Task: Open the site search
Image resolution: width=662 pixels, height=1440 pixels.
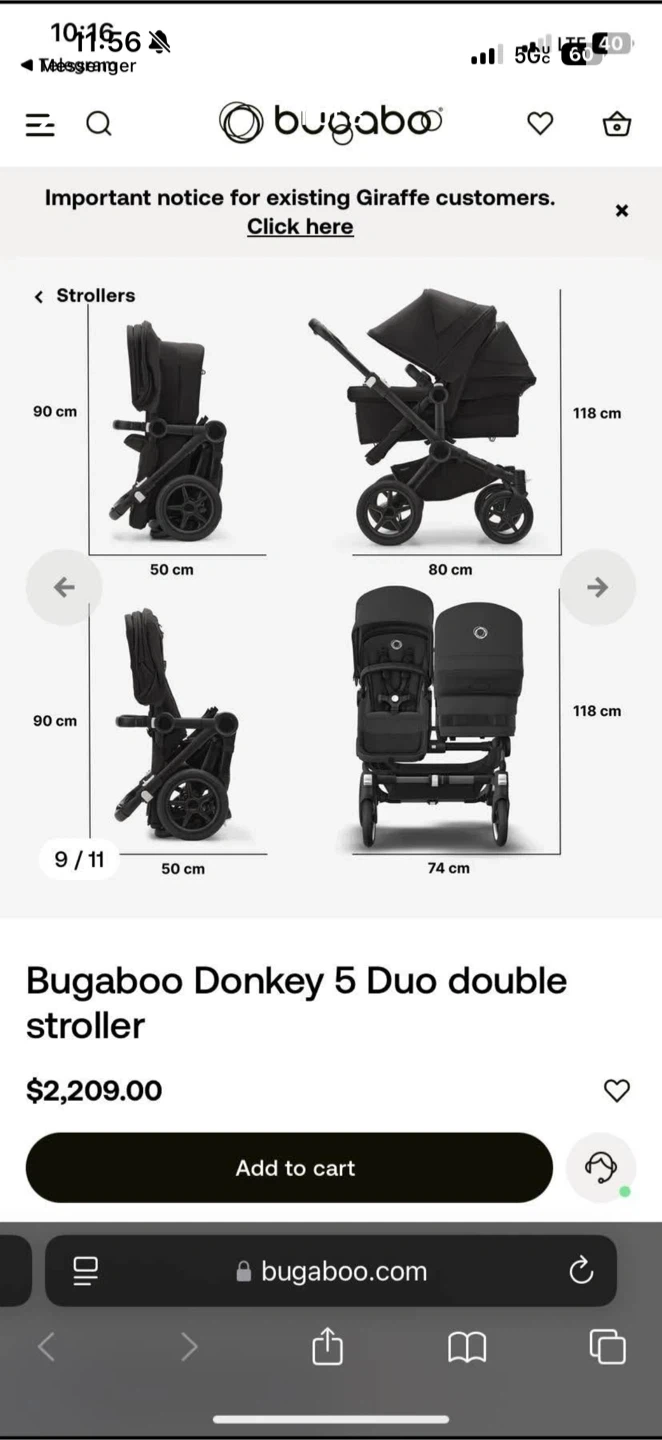Action: pos(99,124)
